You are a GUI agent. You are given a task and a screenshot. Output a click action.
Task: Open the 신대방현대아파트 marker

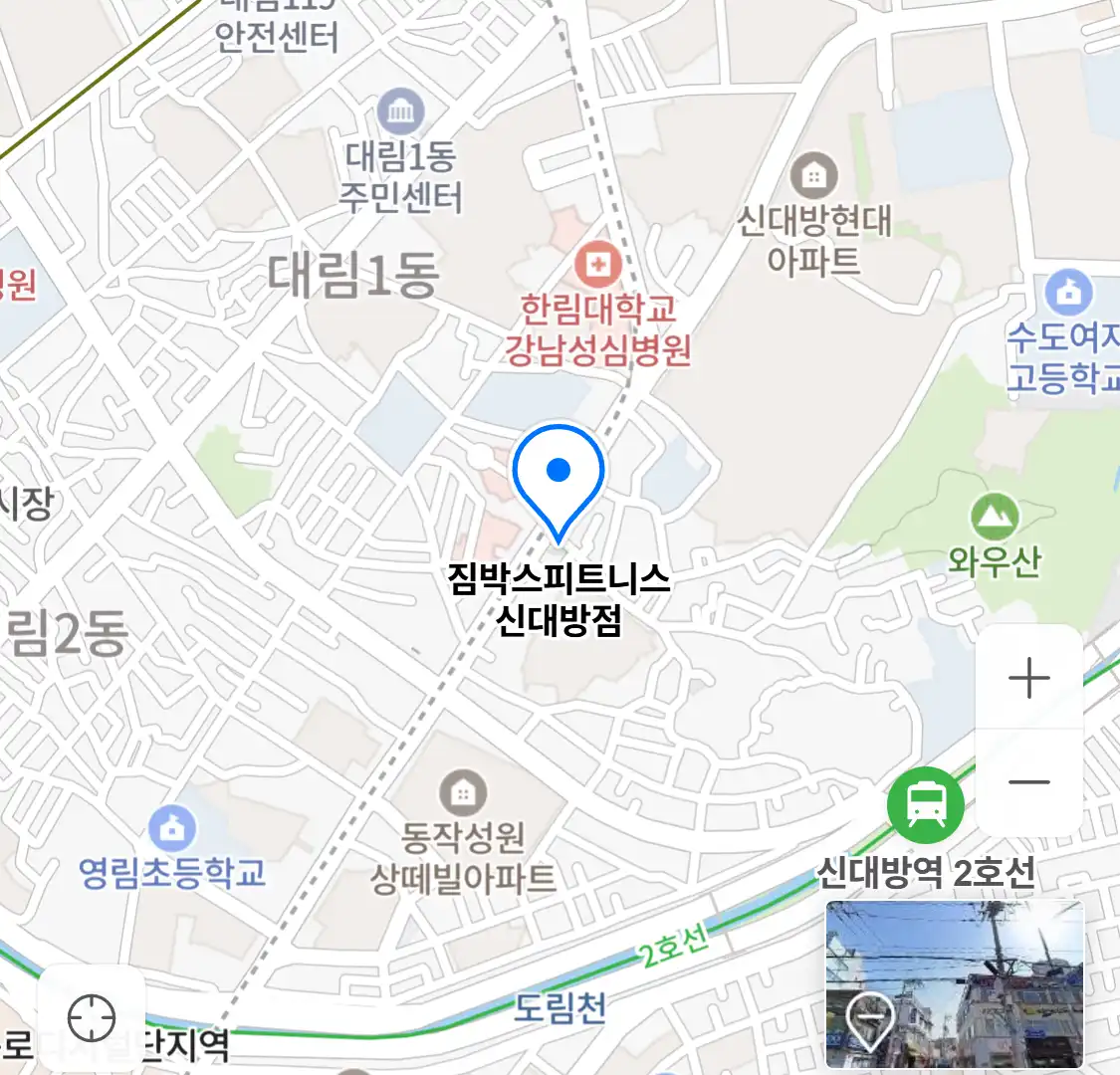tap(813, 177)
